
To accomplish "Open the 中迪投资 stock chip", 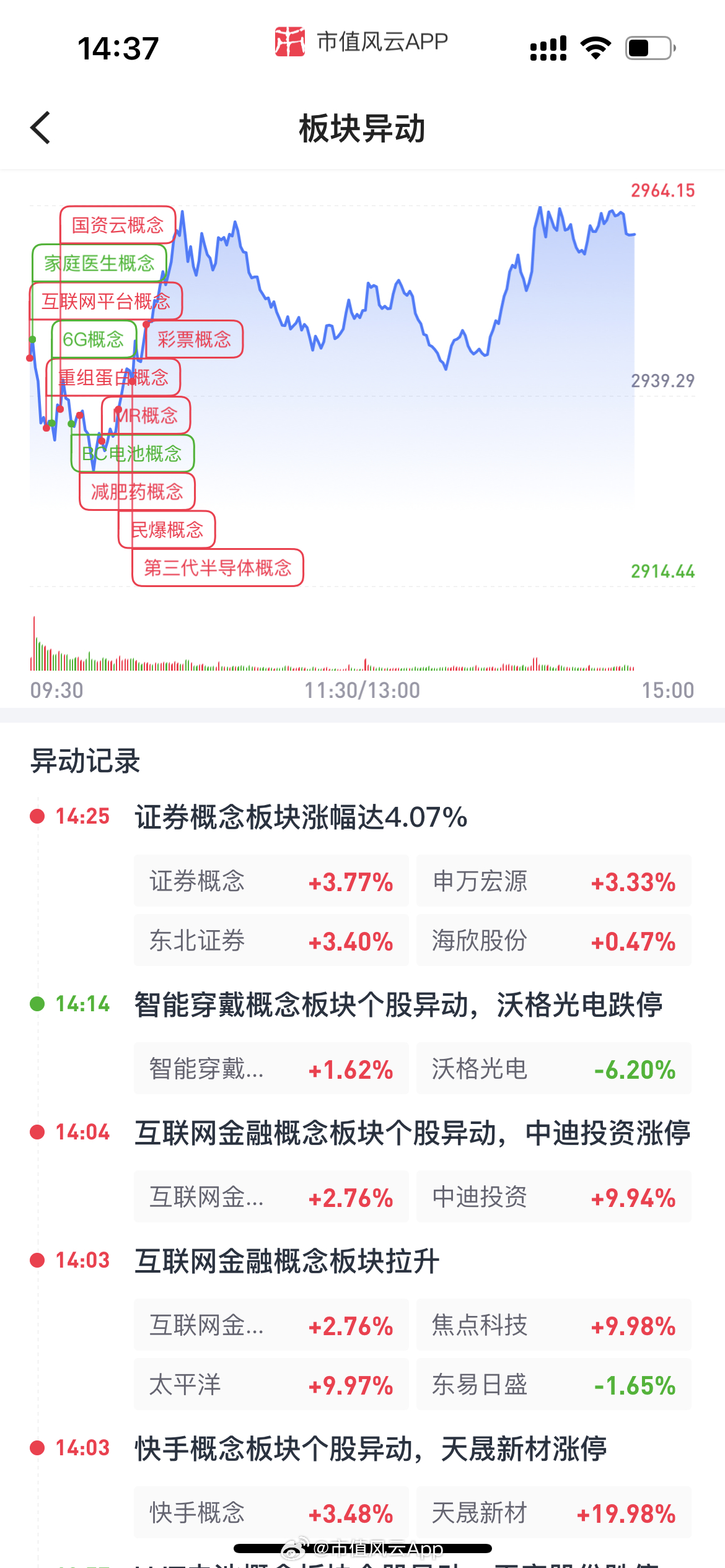I will click(x=553, y=1197).
